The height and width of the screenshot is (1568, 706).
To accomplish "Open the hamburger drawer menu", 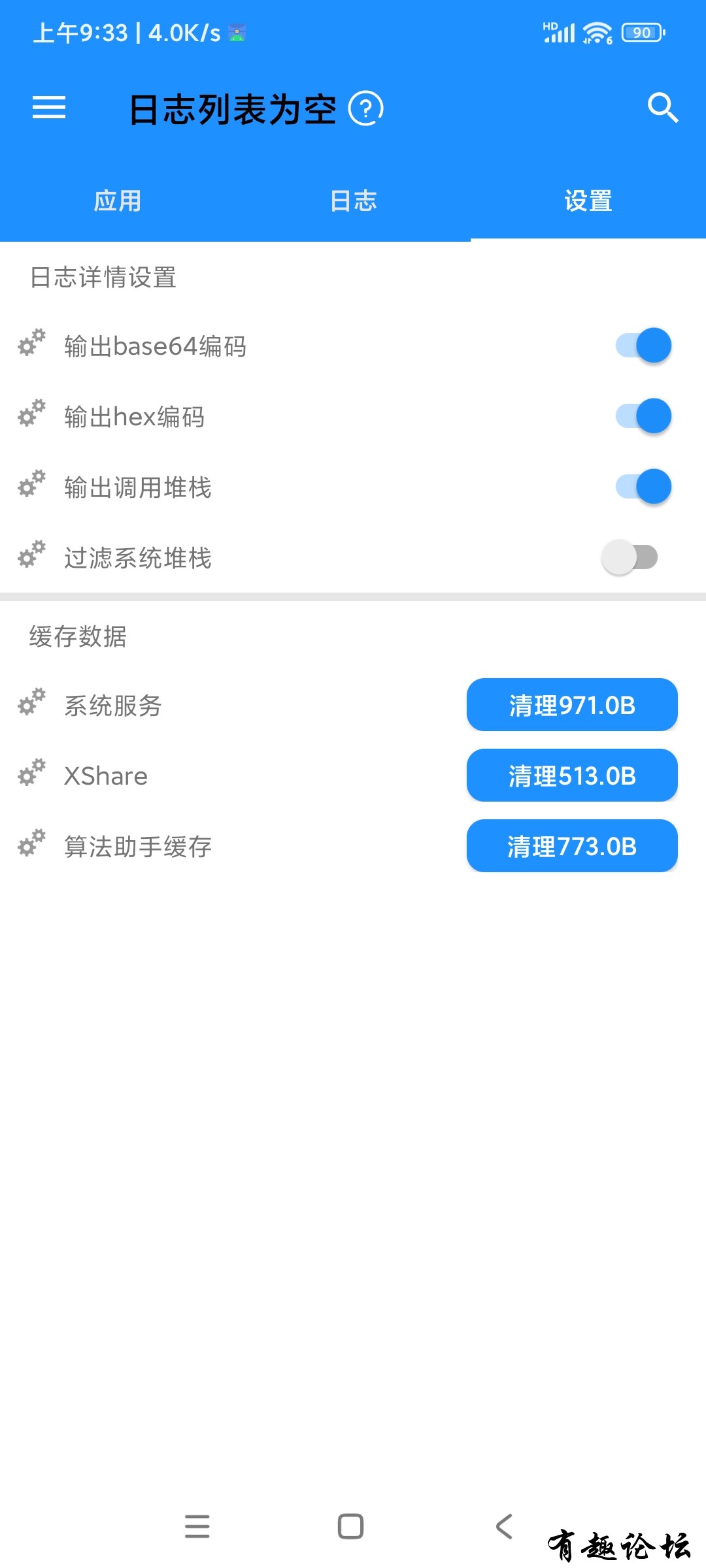I will (49, 108).
